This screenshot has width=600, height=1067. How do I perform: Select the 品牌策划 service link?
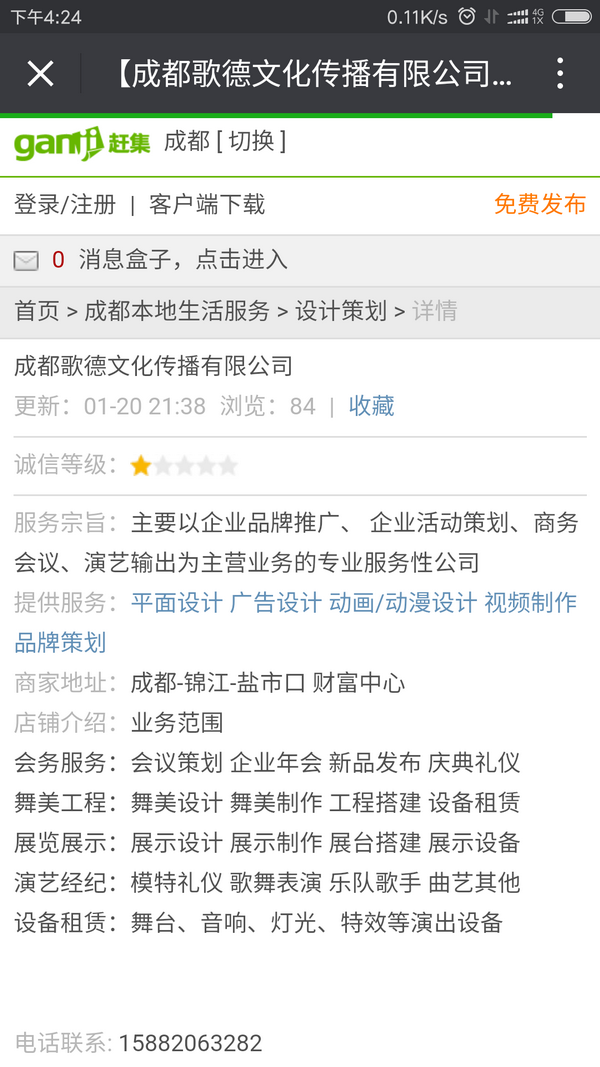click(60, 642)
